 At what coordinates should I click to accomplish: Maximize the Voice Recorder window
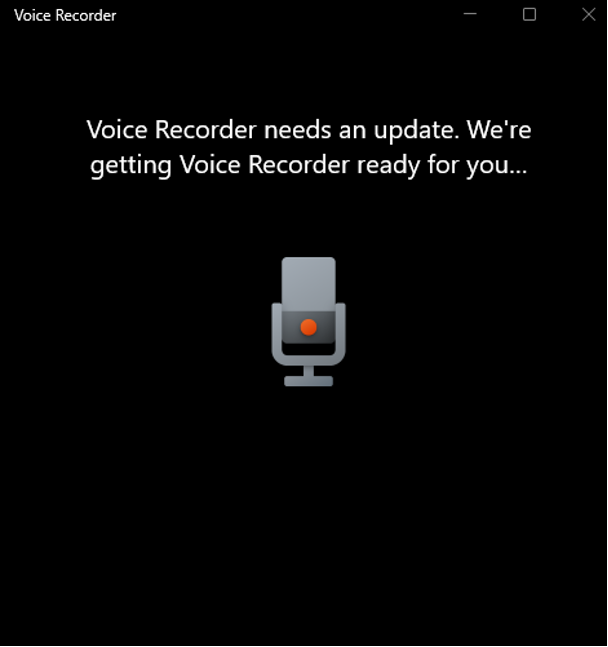(x=530, y=14)
